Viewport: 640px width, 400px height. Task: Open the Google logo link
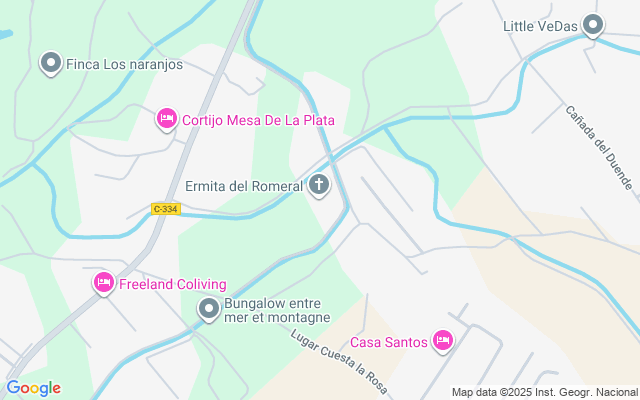click(33, 388)
